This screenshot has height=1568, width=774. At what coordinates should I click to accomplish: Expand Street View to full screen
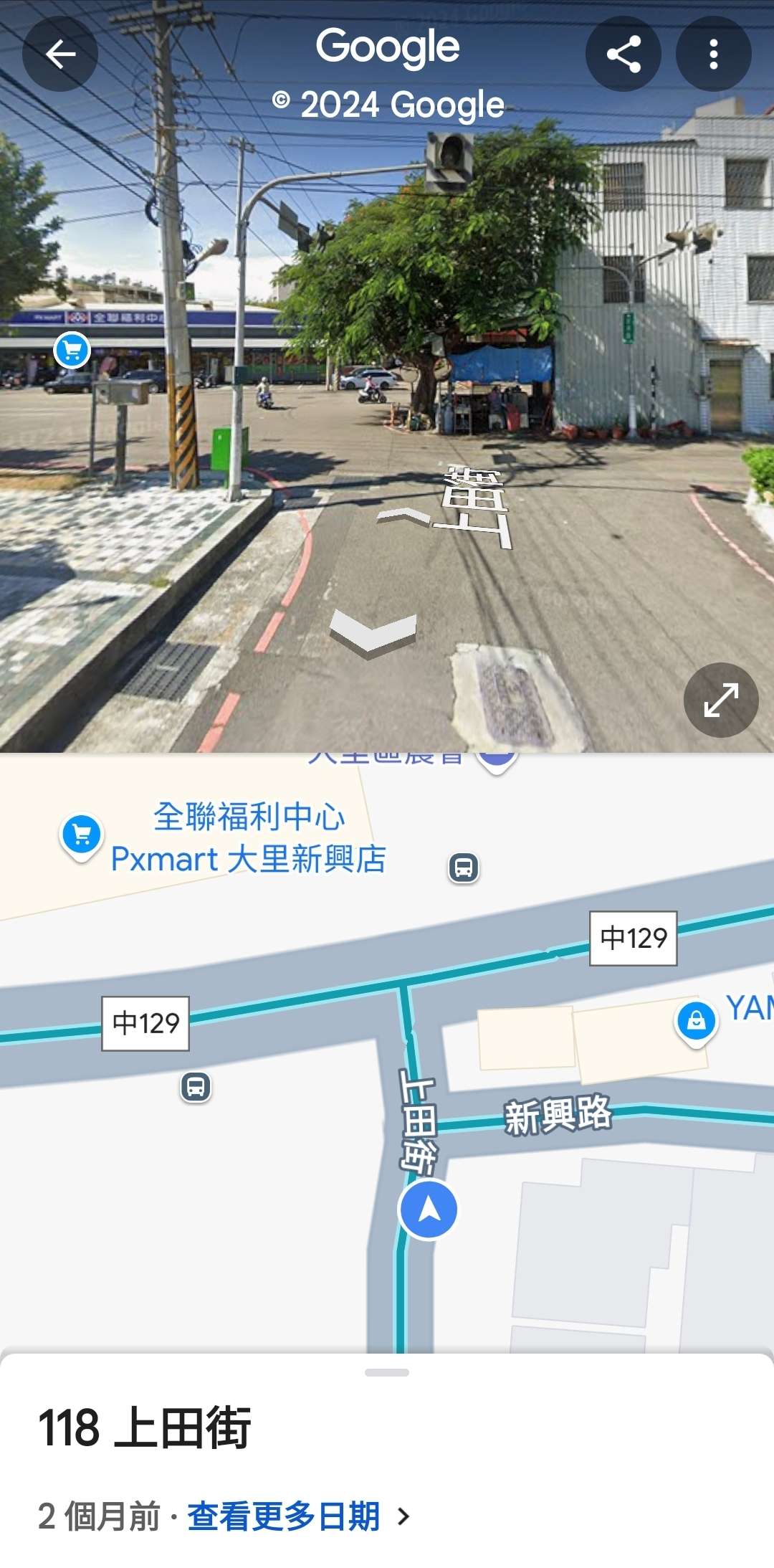[721, 700]
